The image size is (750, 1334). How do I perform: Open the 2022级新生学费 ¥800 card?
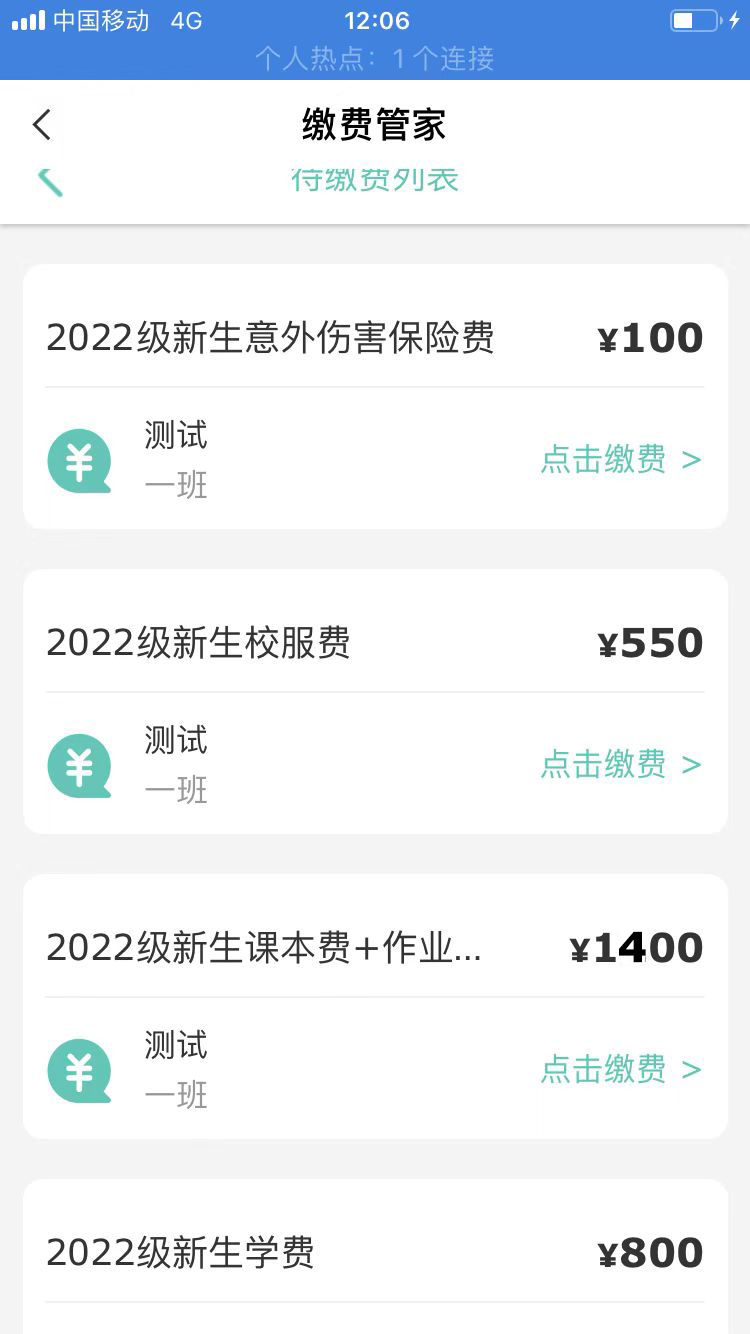tap(375, 1256)
